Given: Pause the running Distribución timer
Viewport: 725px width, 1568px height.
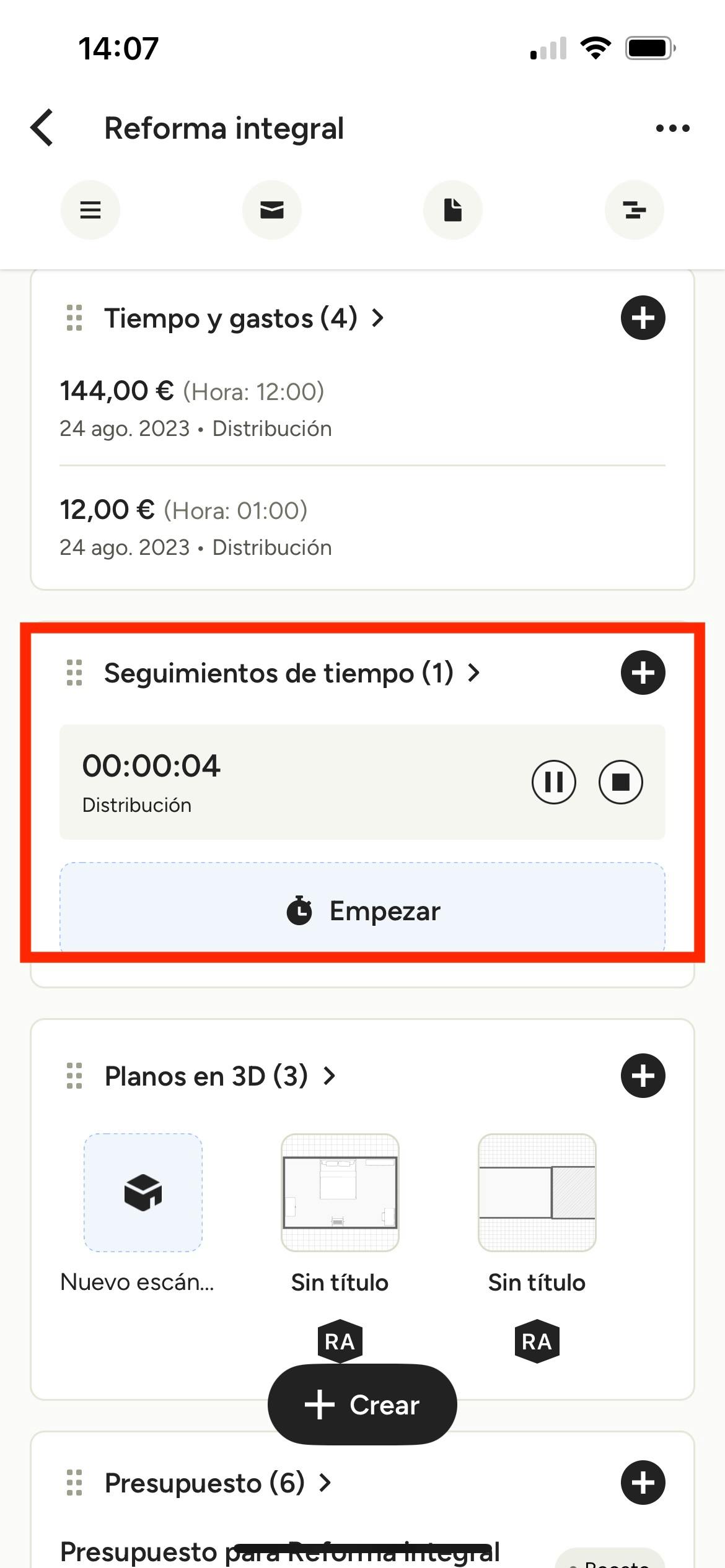Looking at the screenshot, I should pyautogui.click(x=553, y=782).
